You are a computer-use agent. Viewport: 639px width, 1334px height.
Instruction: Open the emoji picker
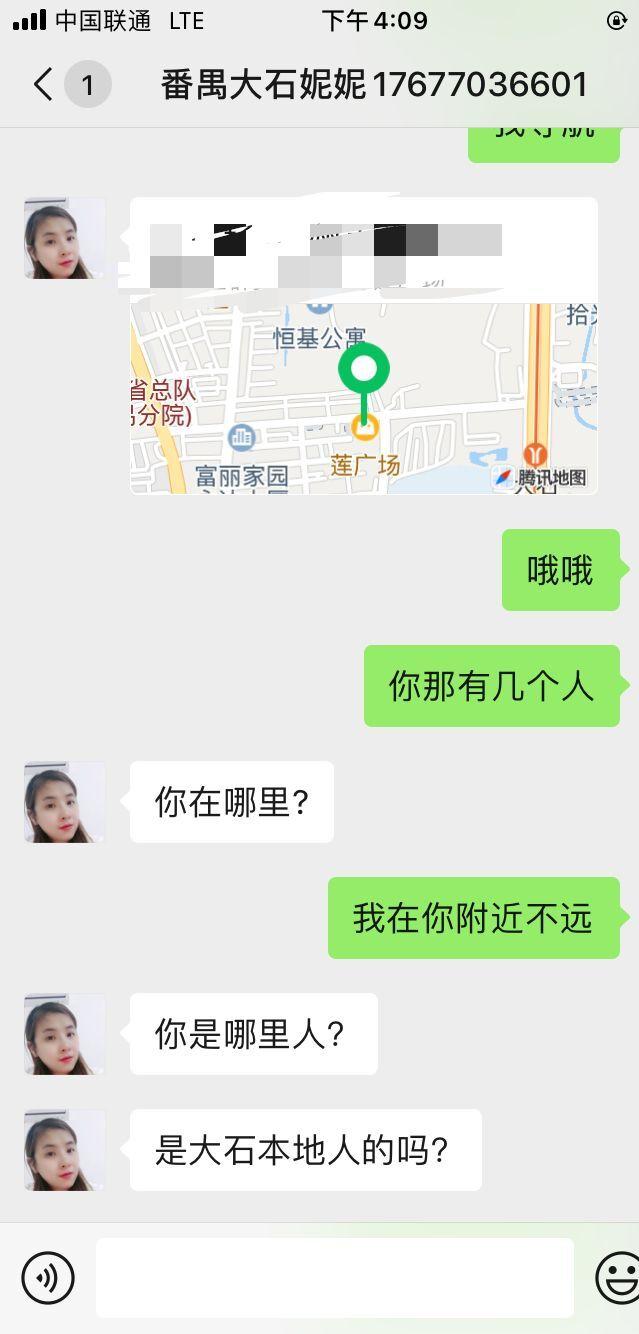[x=617, y=1277]
